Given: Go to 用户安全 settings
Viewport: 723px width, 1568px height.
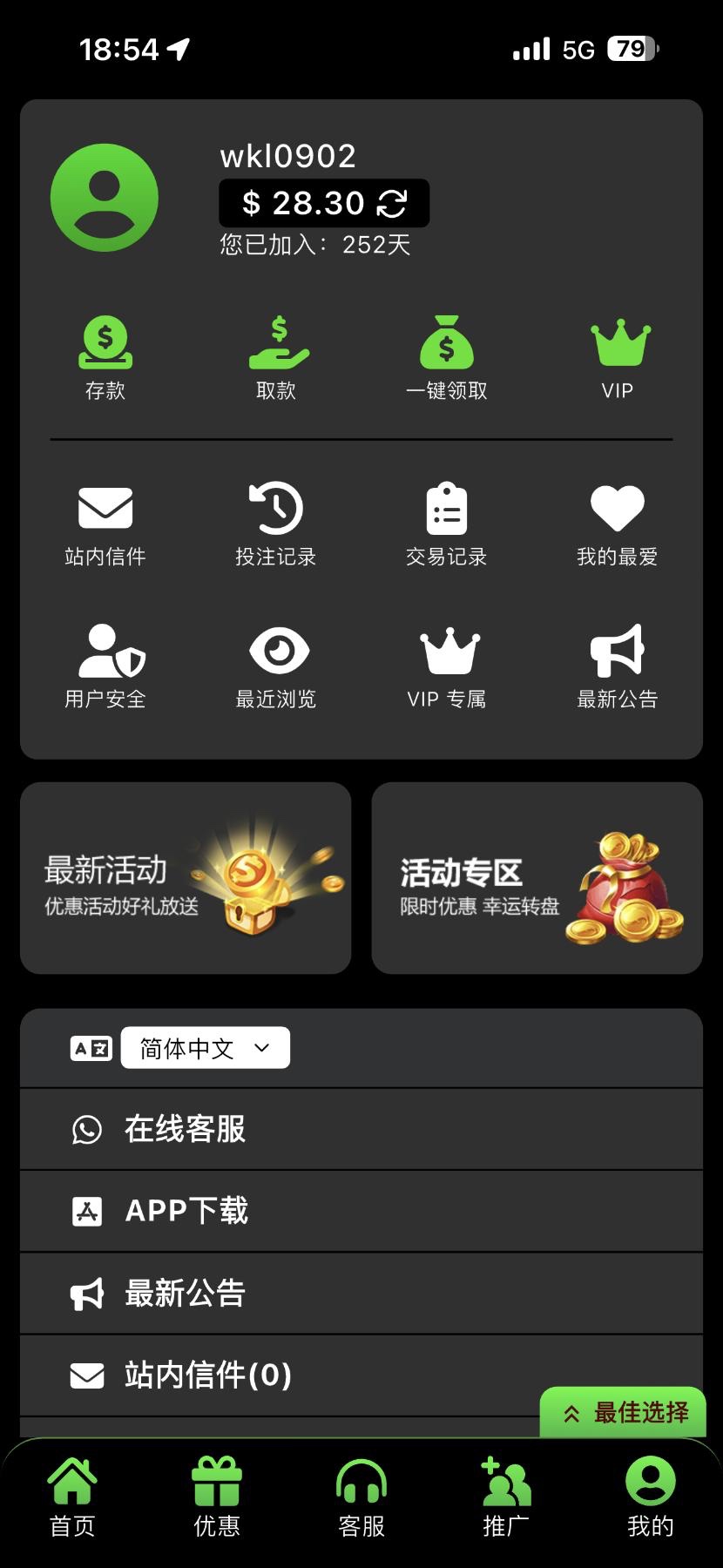Looking at the screenshot, I should [105, 666].
